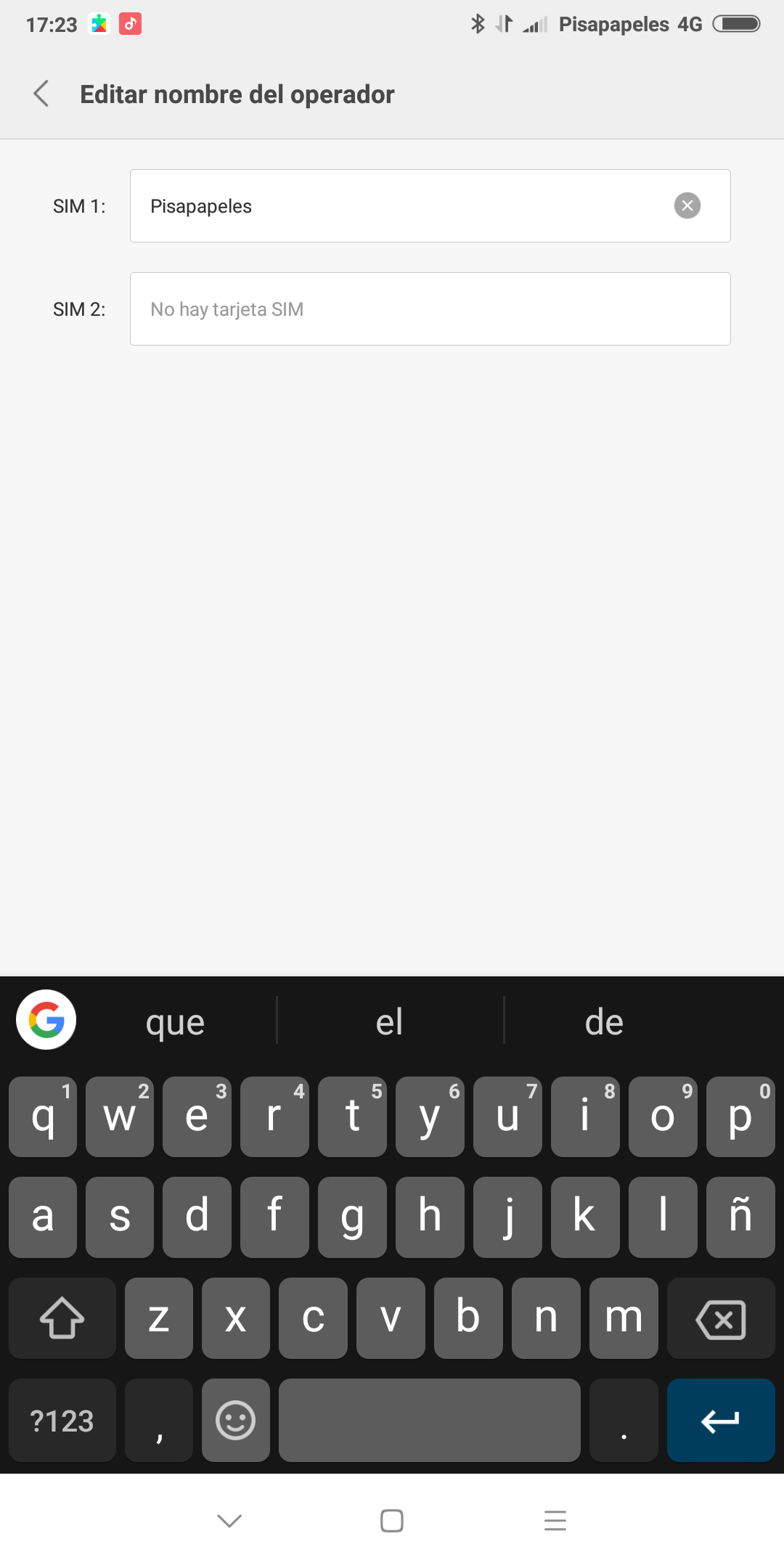Delete a character with backspace
The height and width of the screenshot is (1568, 784).
(720, 1318)
